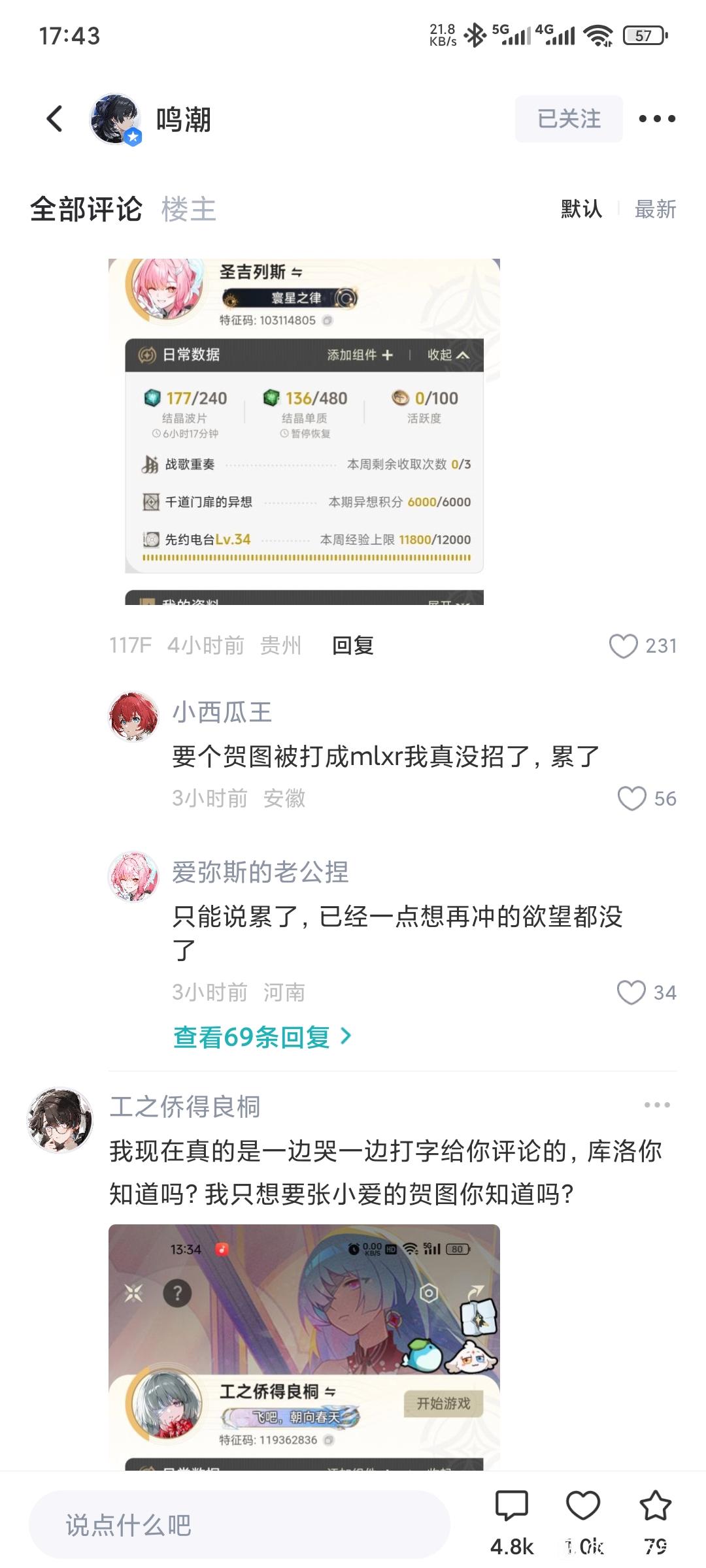Like the 117F comment with 231 likes
The height and width of the screenshot is (1568, 706).
click(x=623, y=646)
